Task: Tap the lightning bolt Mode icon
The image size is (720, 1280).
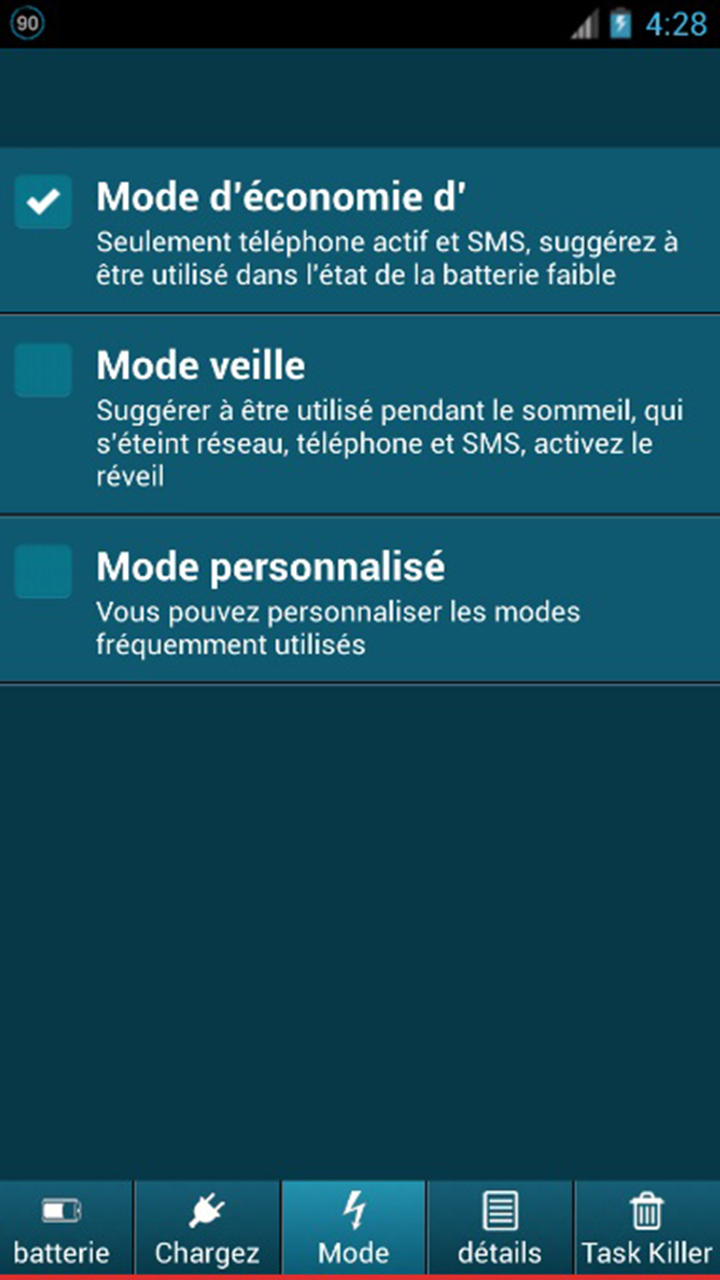Action: click(355, 1210)
